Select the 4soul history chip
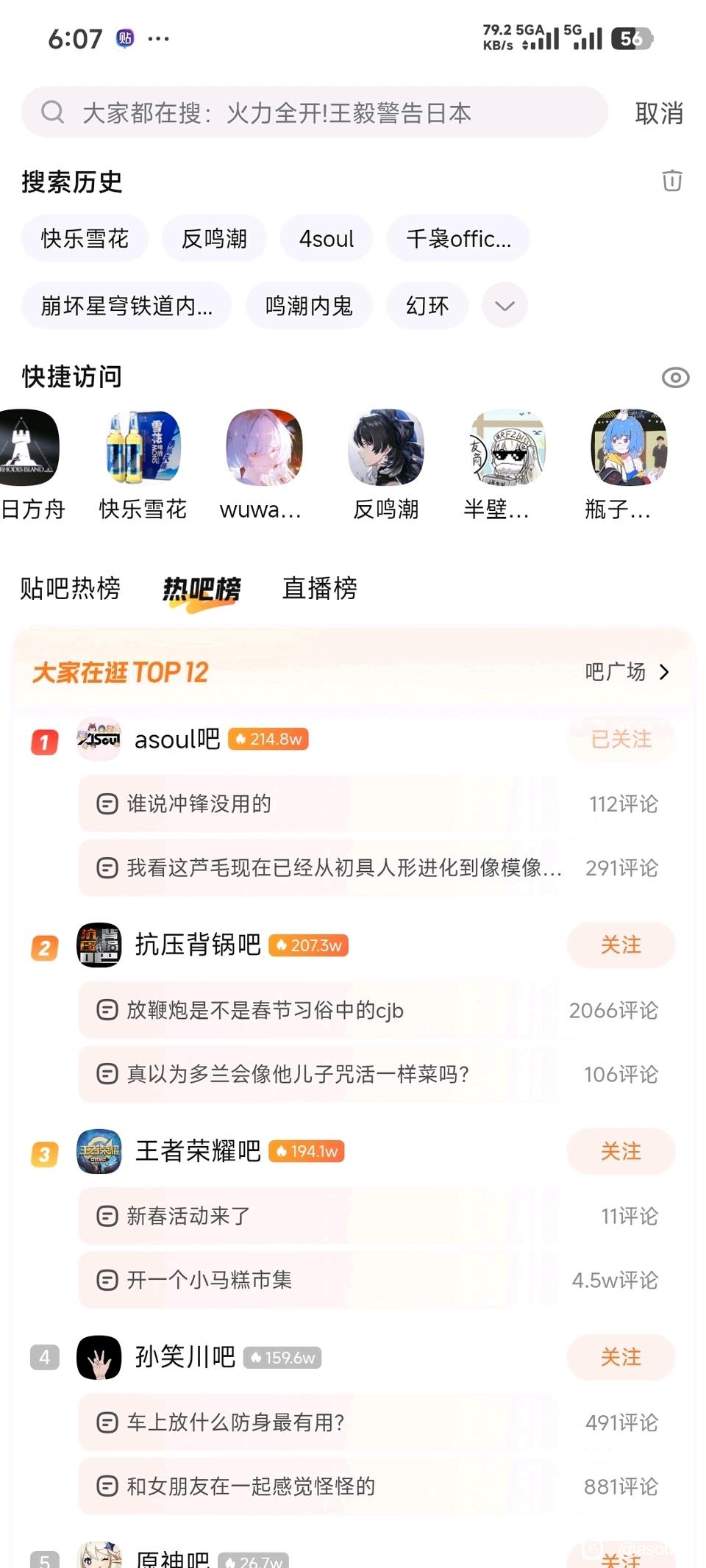 tap(326, 238)
